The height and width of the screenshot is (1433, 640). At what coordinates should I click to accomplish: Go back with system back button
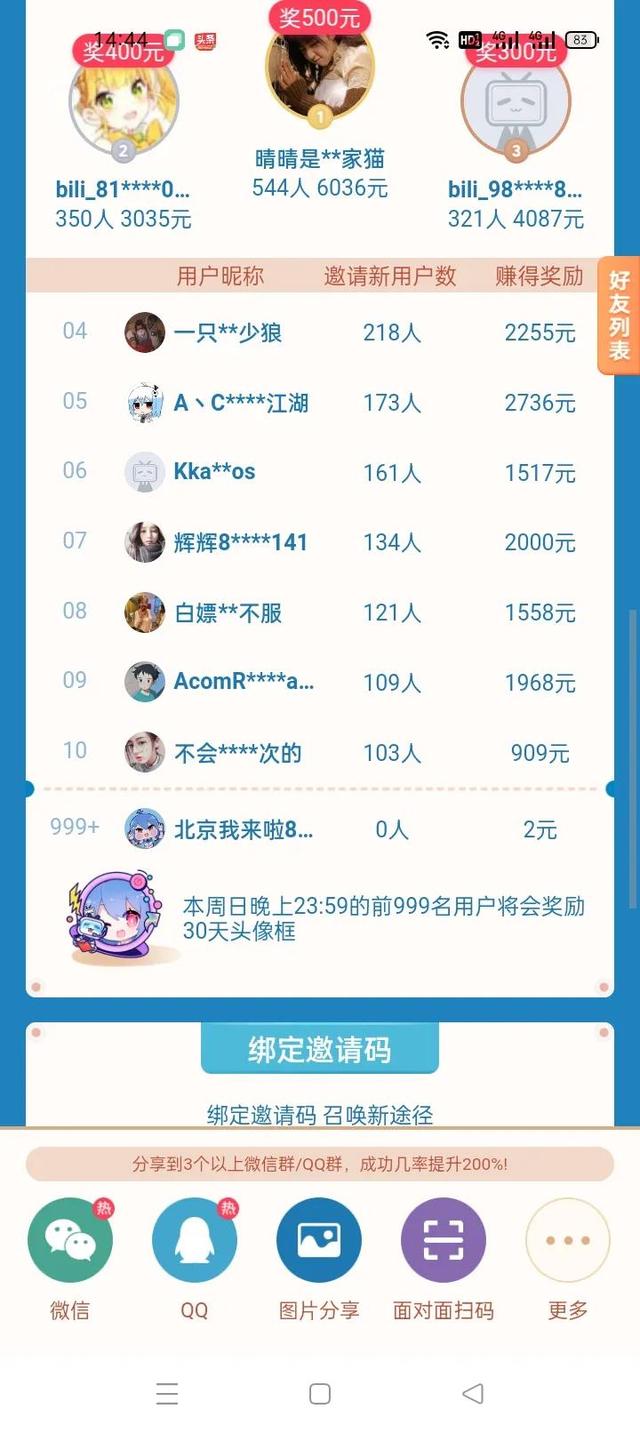[x=473, y=1393]
